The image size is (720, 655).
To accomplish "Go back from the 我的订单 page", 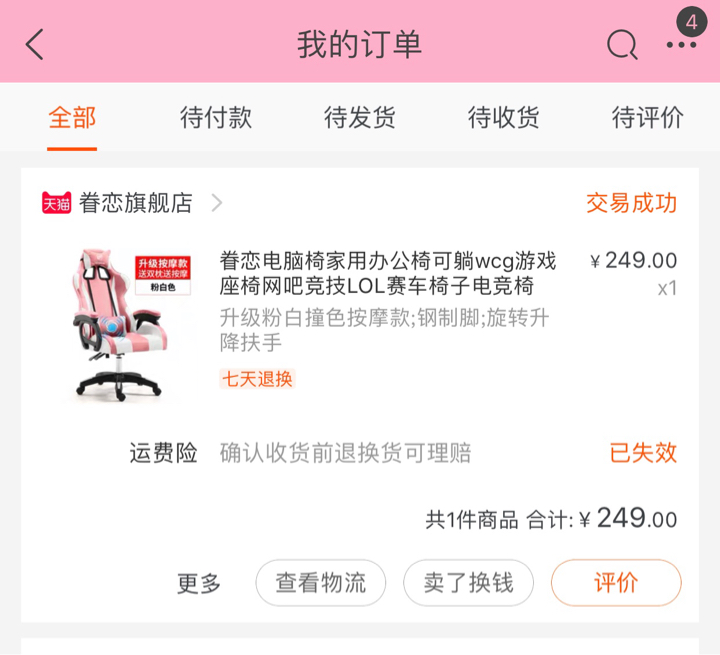I will 35,45.
